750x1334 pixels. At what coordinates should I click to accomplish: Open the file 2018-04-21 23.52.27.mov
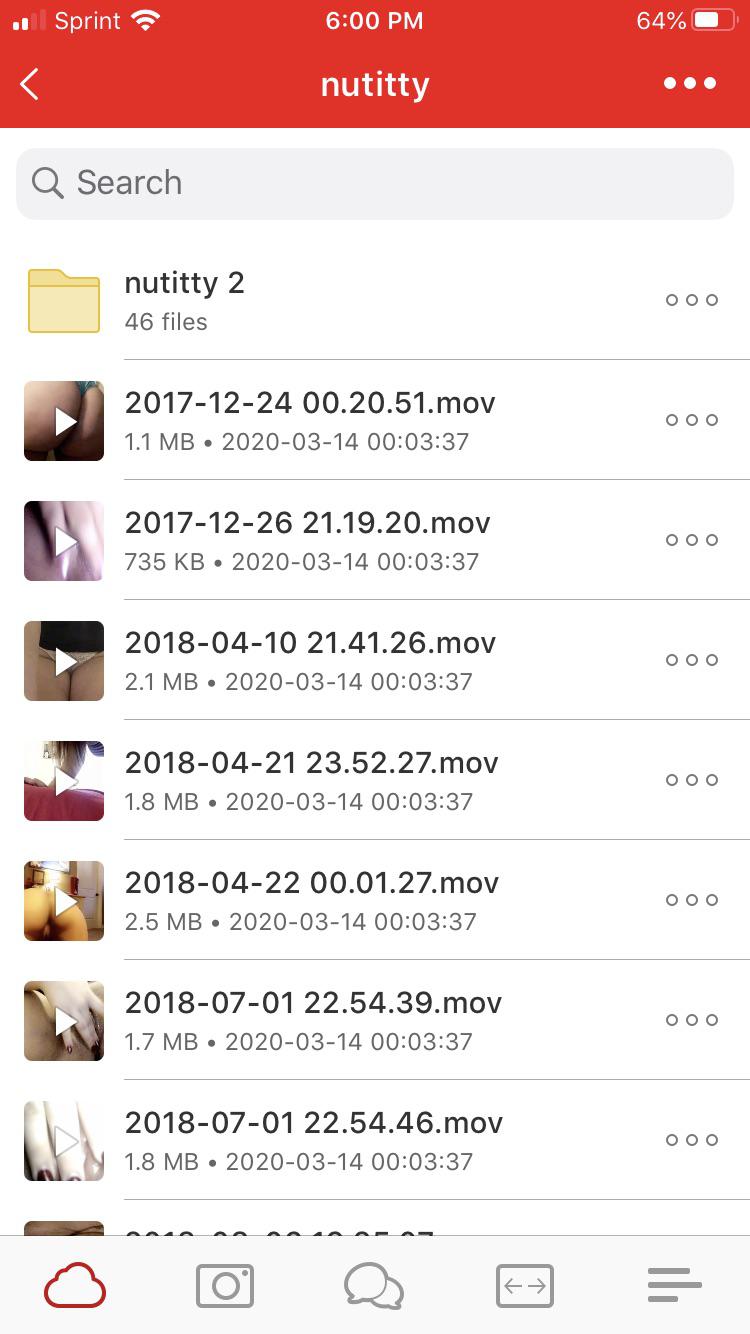click(x=311, y=779)
